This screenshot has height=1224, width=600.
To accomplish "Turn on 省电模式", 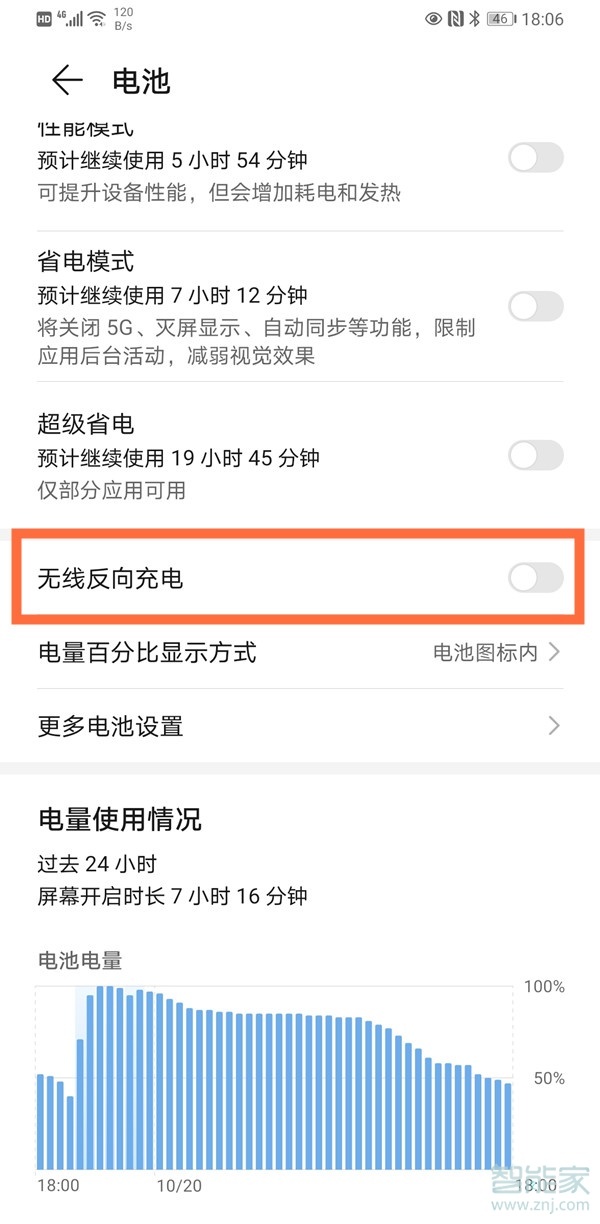I will 535,306.
